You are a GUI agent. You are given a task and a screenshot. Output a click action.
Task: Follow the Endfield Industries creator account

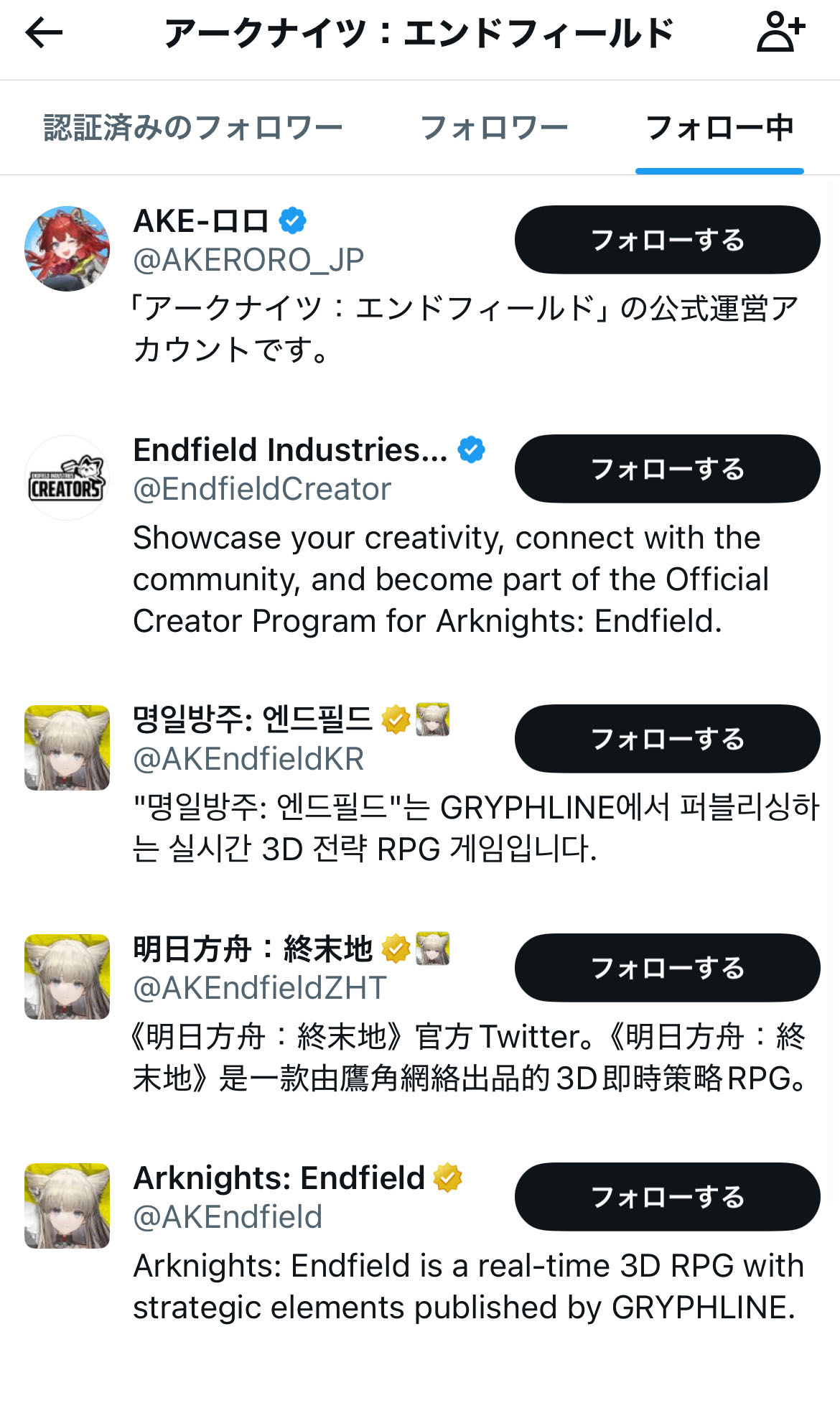click(x=667, y=469)
